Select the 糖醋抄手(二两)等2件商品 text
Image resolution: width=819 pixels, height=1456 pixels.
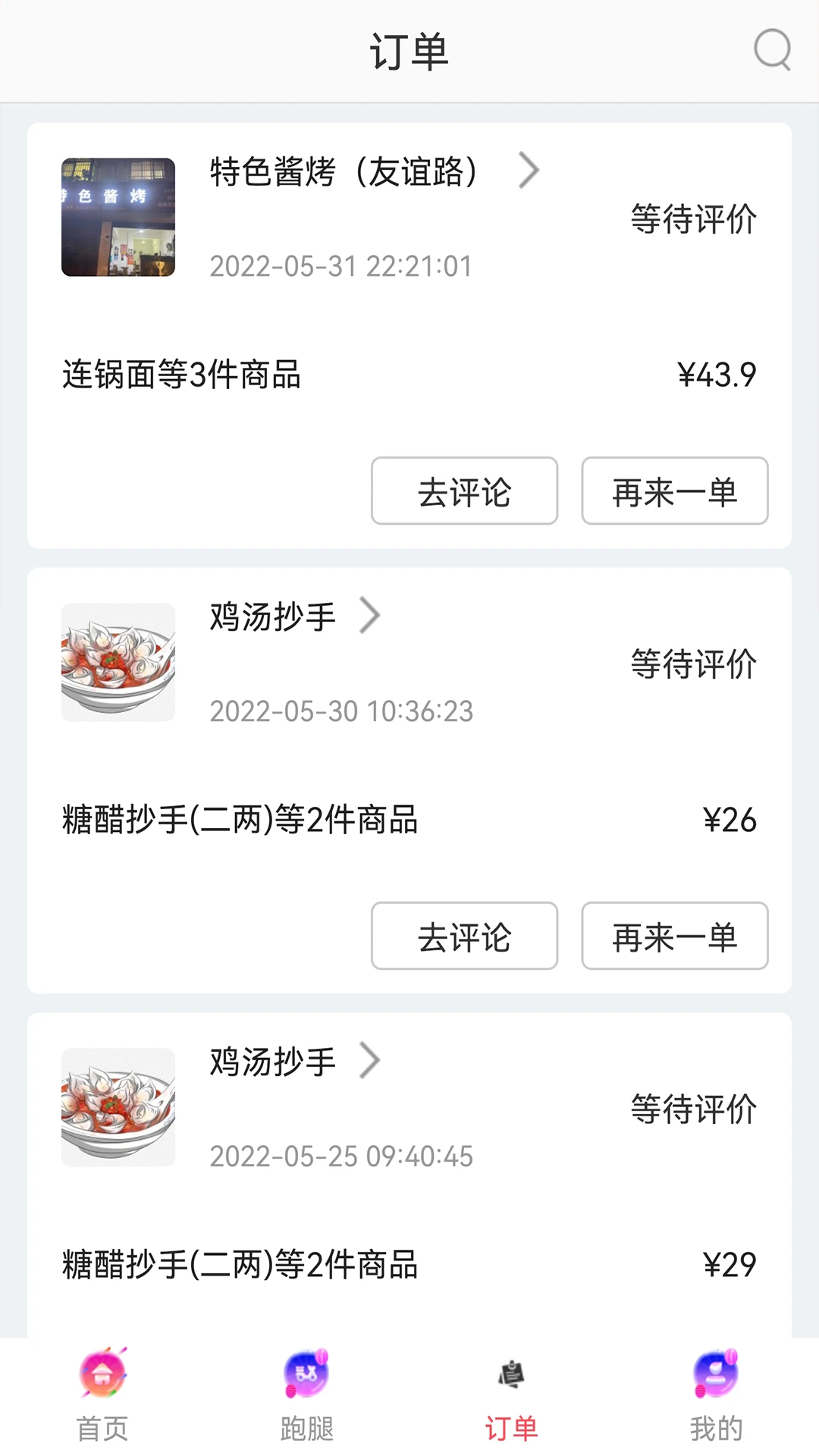point(241,820)
